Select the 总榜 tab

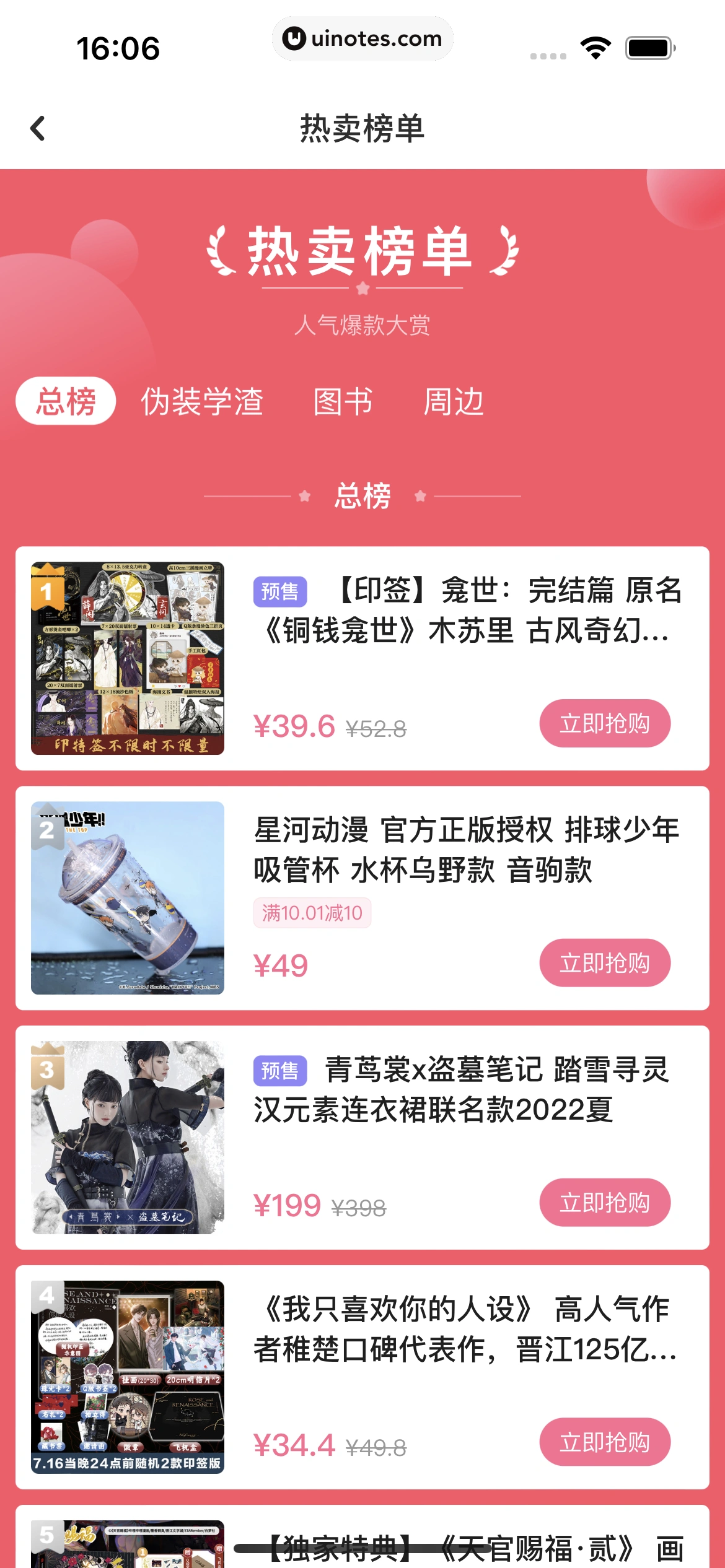pyautogui.click(x=67, y=401)
